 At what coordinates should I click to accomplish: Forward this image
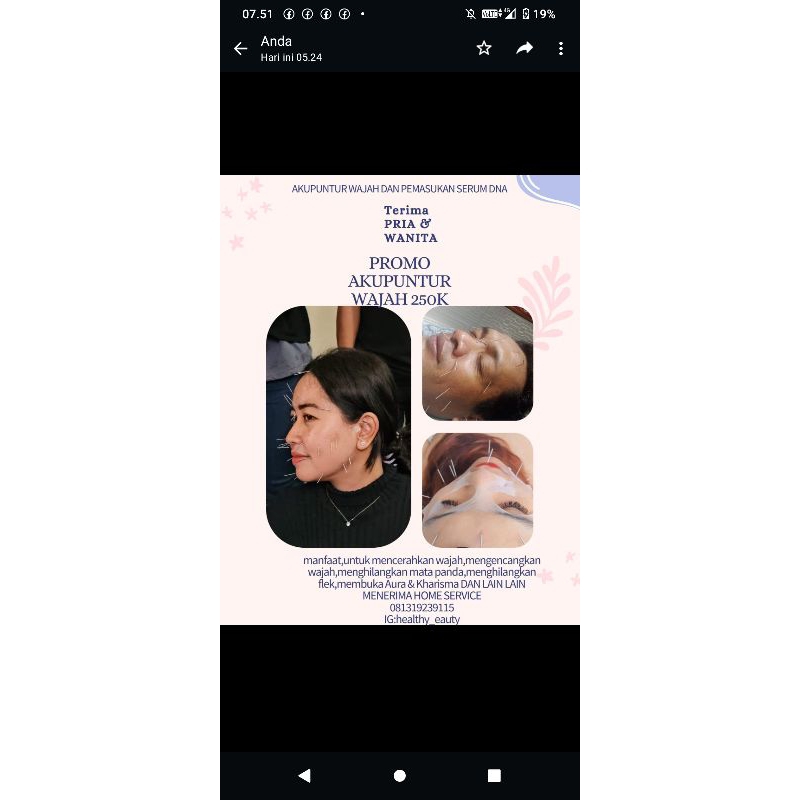coord(524,48)
